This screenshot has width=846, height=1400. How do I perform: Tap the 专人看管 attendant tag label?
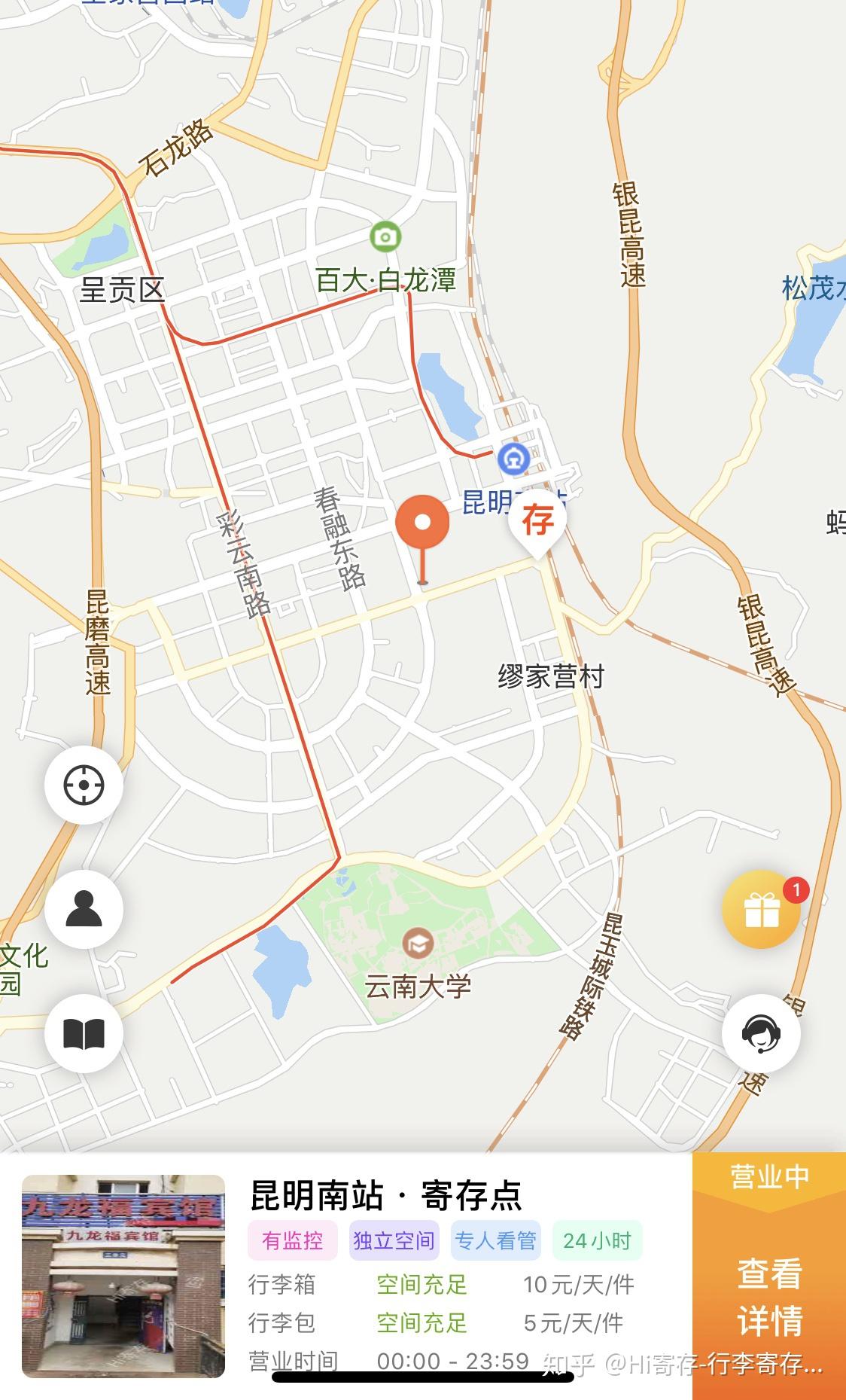click(496, 1240)
